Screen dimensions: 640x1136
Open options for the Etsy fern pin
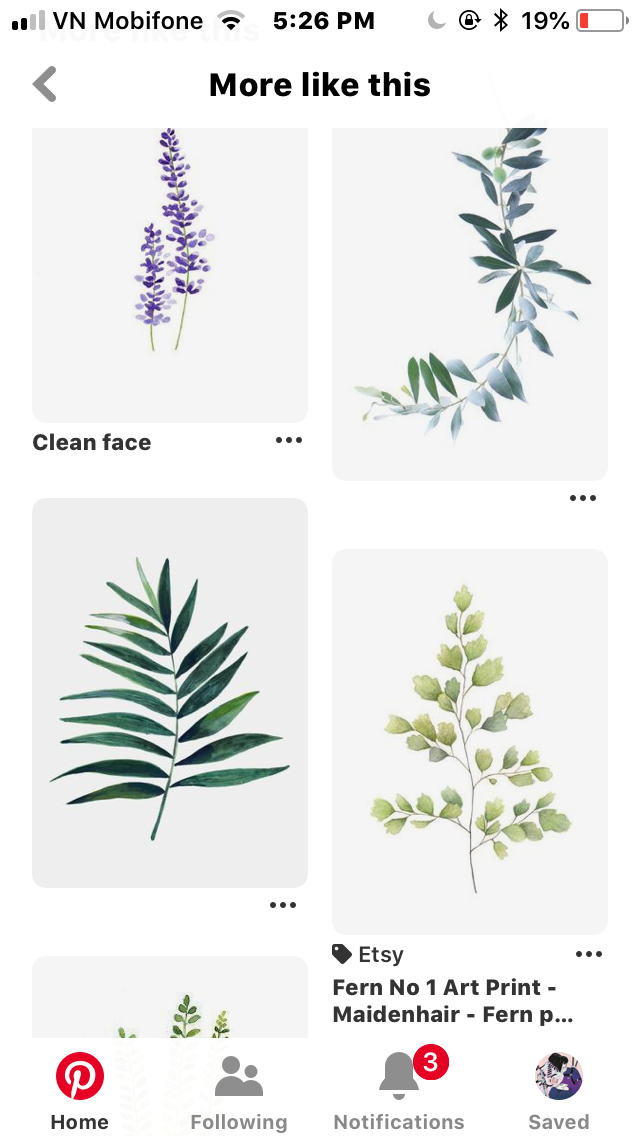589,954
